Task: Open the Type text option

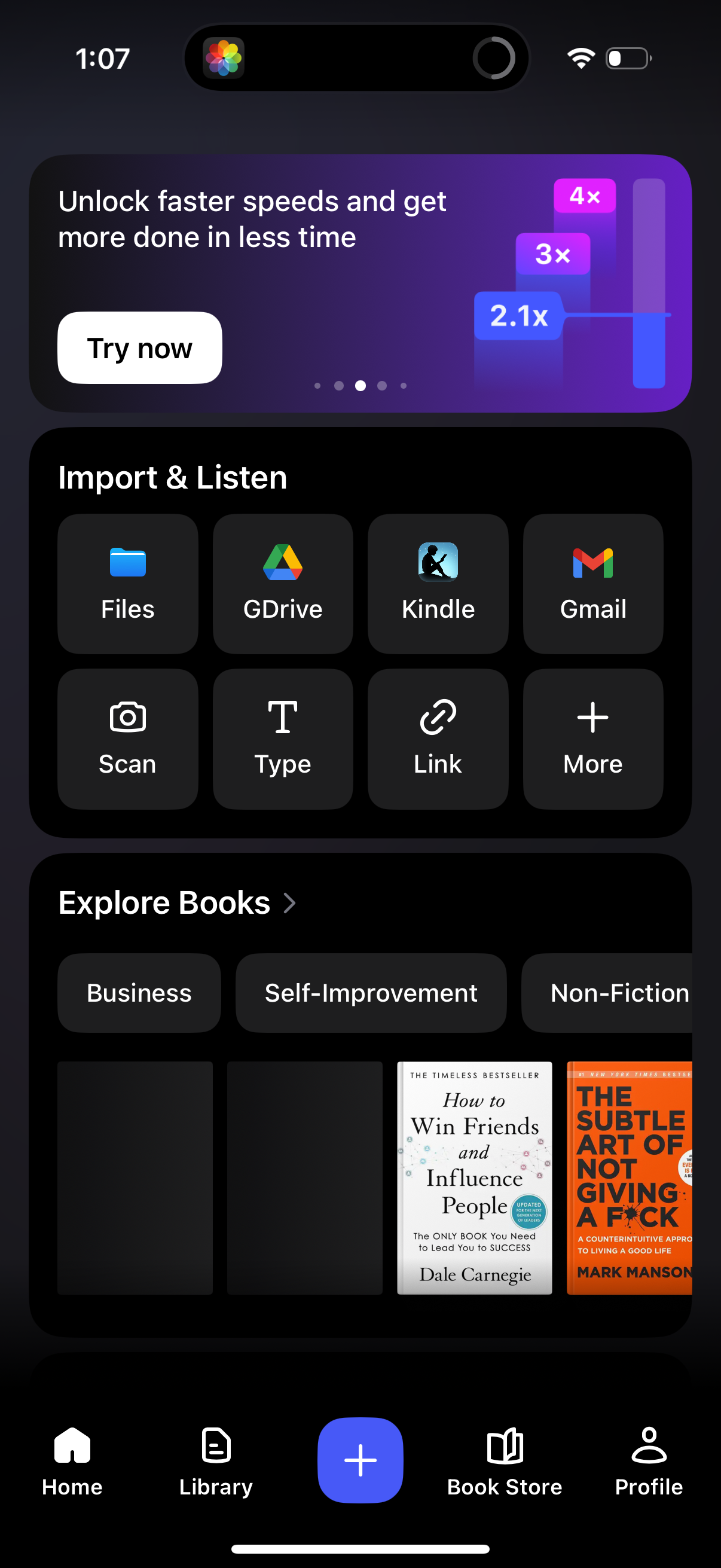Action: 282,738
